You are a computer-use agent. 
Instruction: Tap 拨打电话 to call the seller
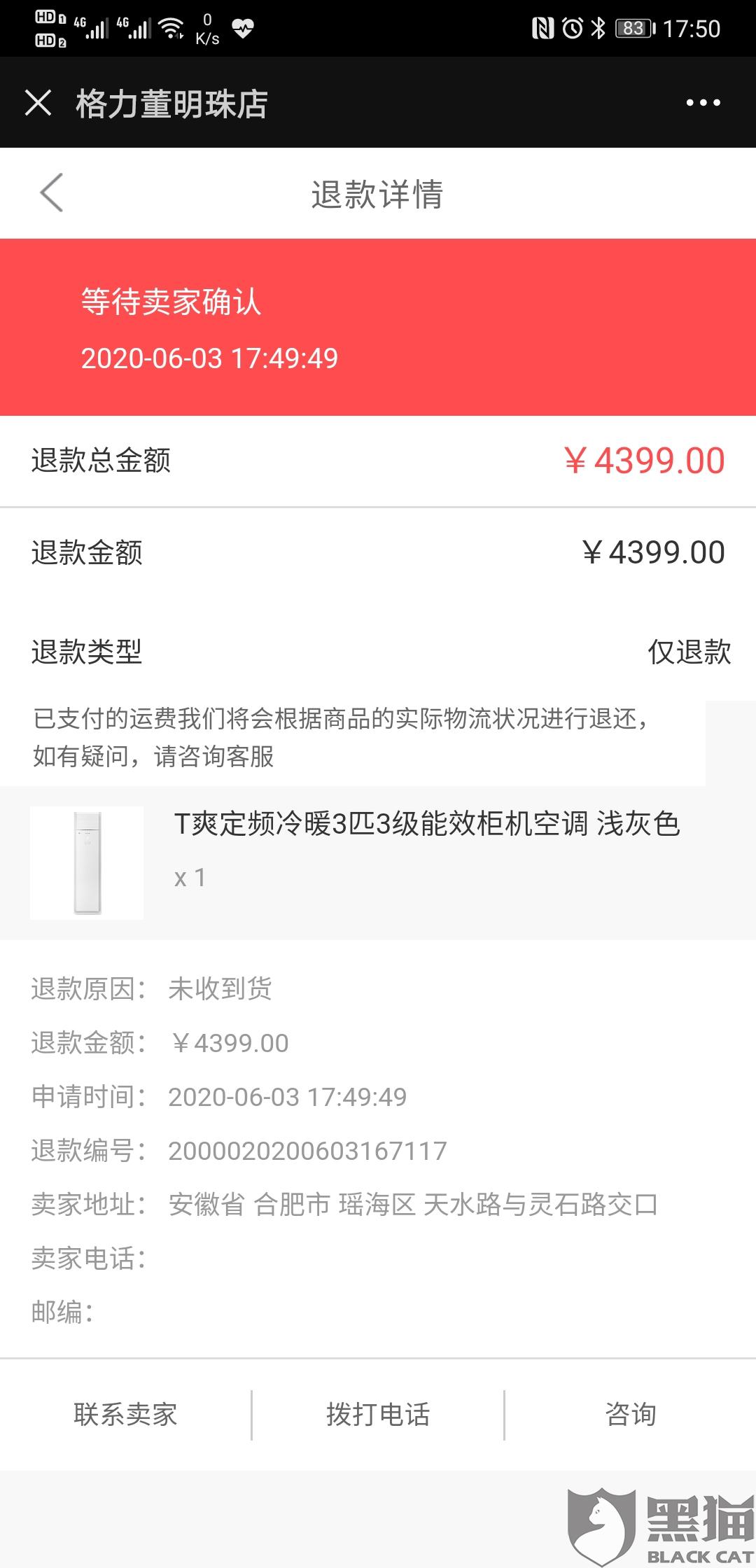[378, 1414]
